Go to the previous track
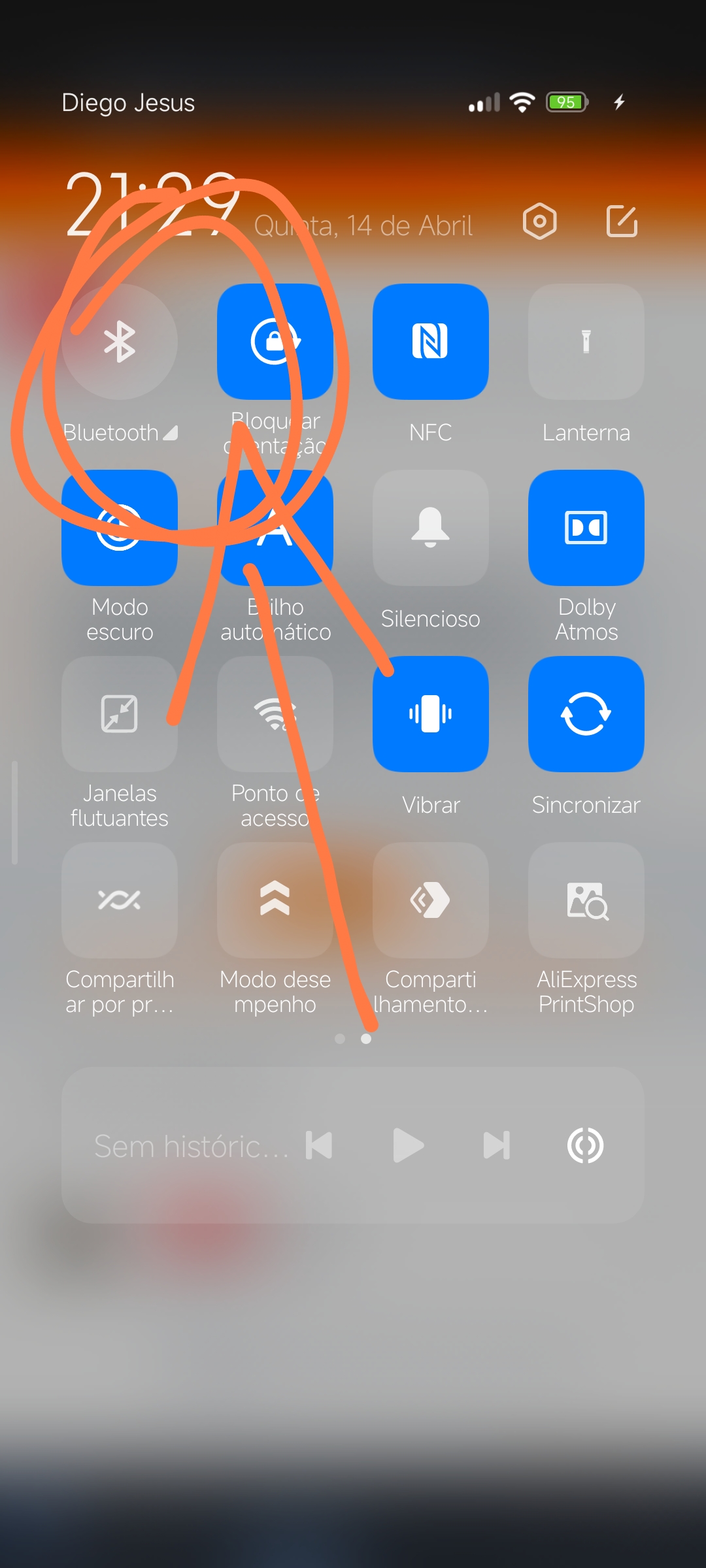 pyautogui.click(x=320, y=1145)
